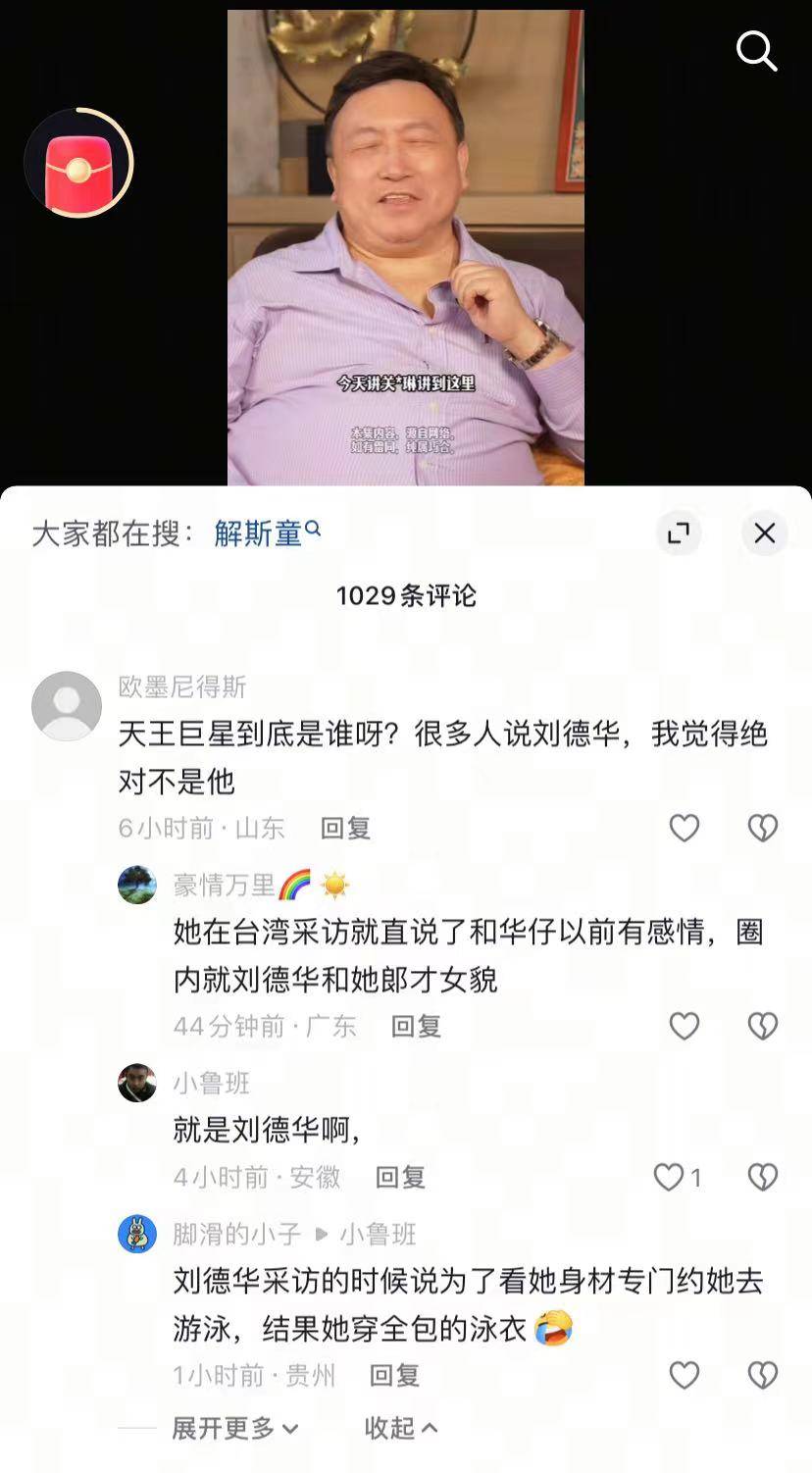Expand the comments panel to fullscreen

click(x=679, y=533)
